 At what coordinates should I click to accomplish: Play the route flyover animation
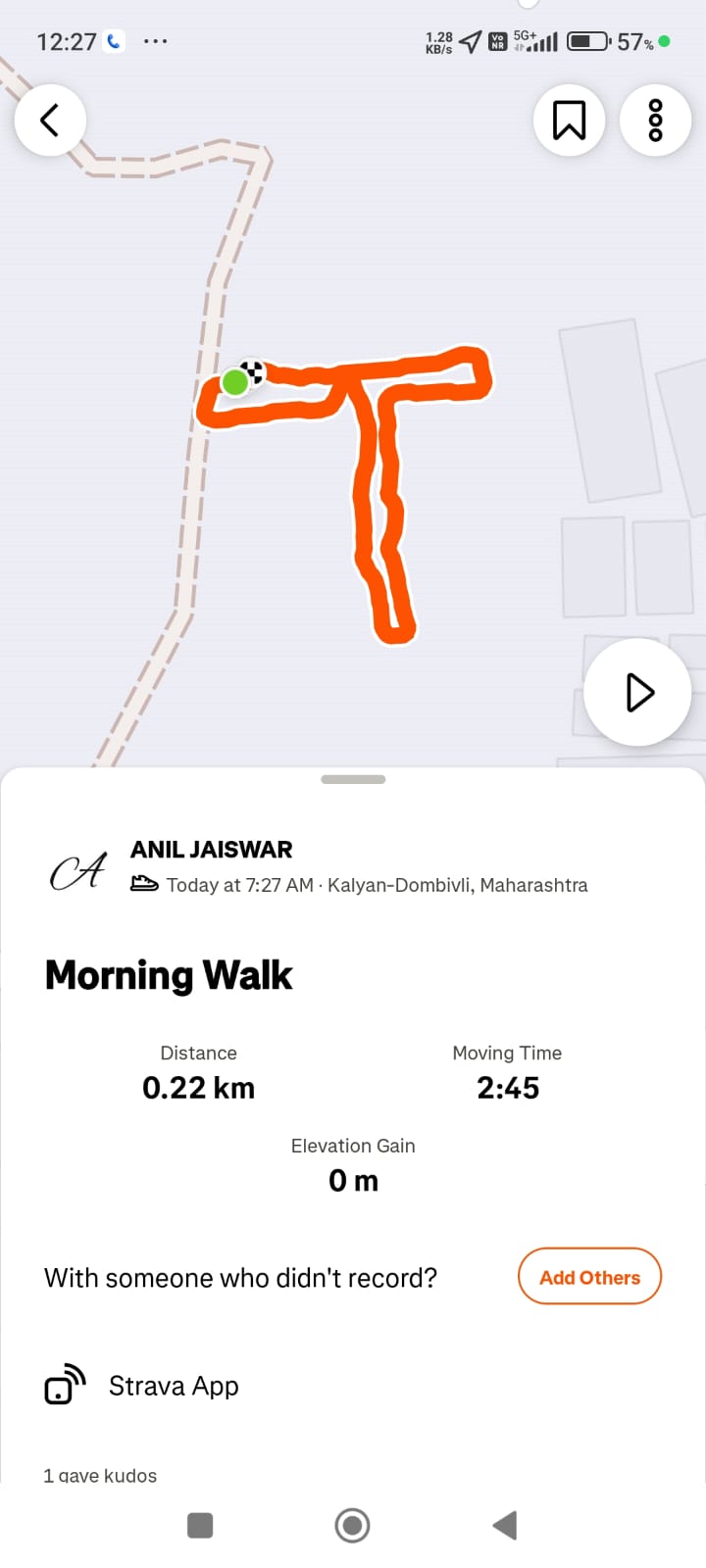point(638,692)
